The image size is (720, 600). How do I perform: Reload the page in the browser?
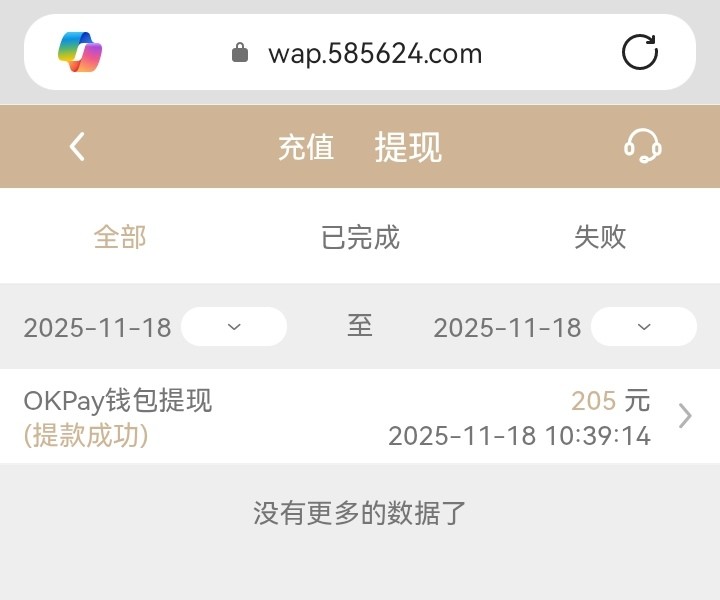[640, 52]
